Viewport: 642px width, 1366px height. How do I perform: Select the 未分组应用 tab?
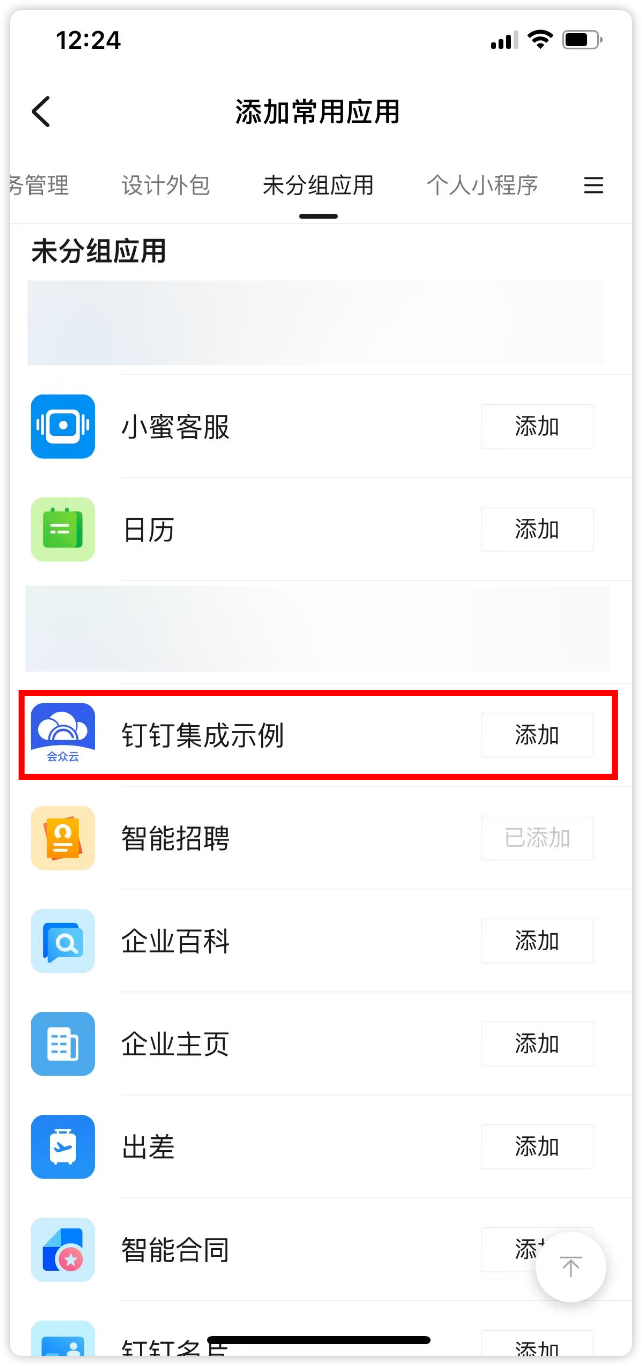[x=318, y=185]
